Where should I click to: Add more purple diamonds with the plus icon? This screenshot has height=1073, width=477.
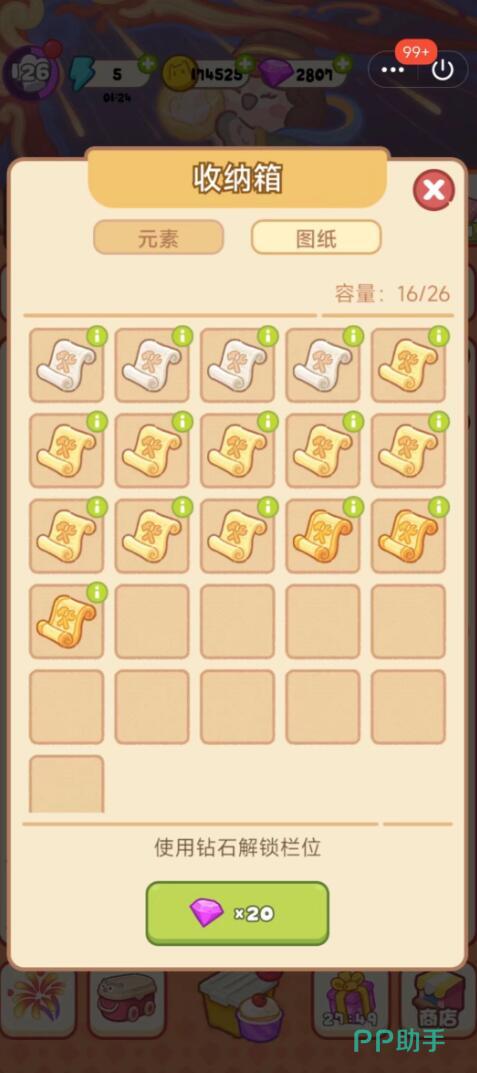343,63
